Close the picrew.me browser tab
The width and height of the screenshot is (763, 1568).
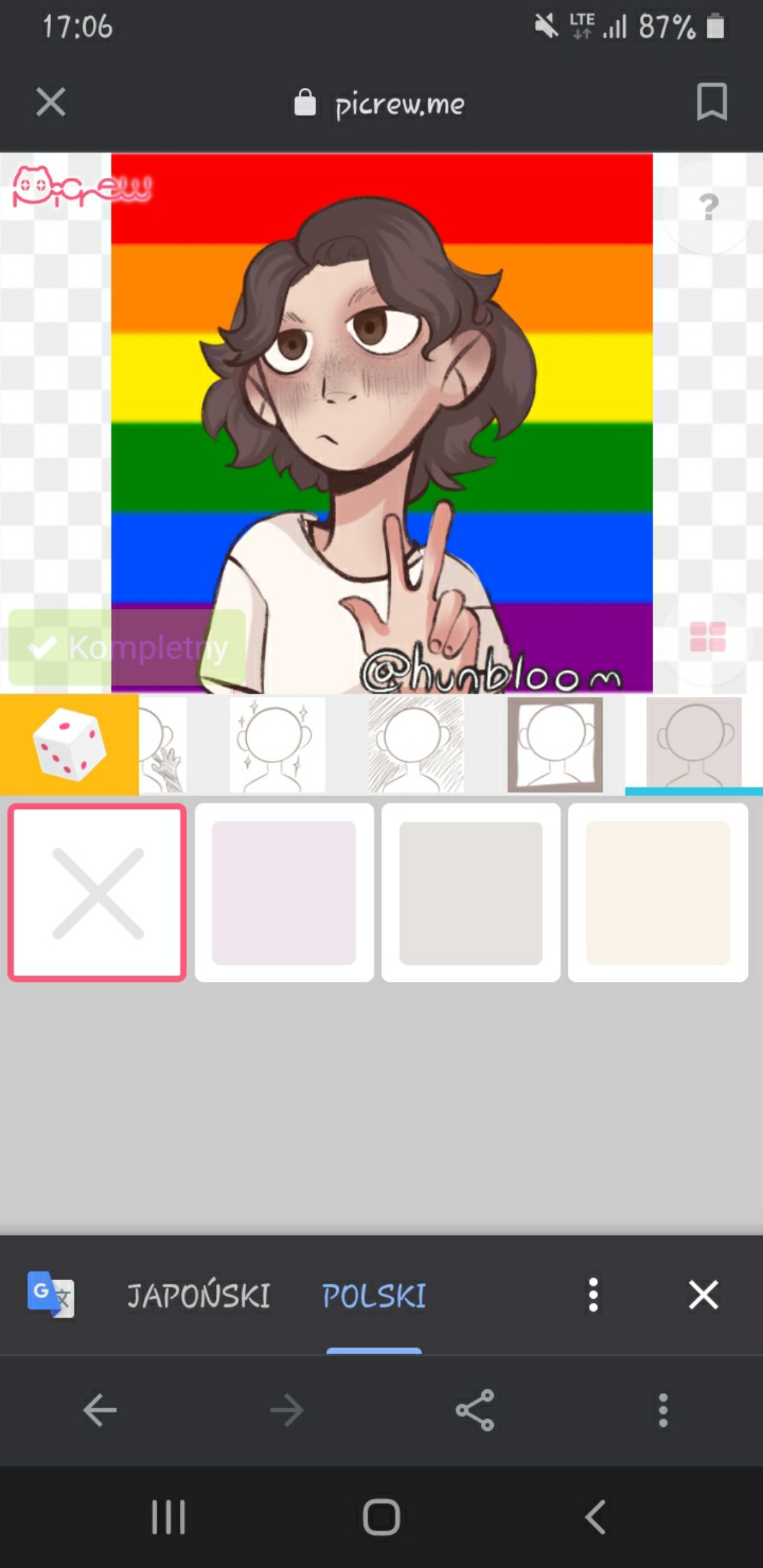(x=50, y=102)
